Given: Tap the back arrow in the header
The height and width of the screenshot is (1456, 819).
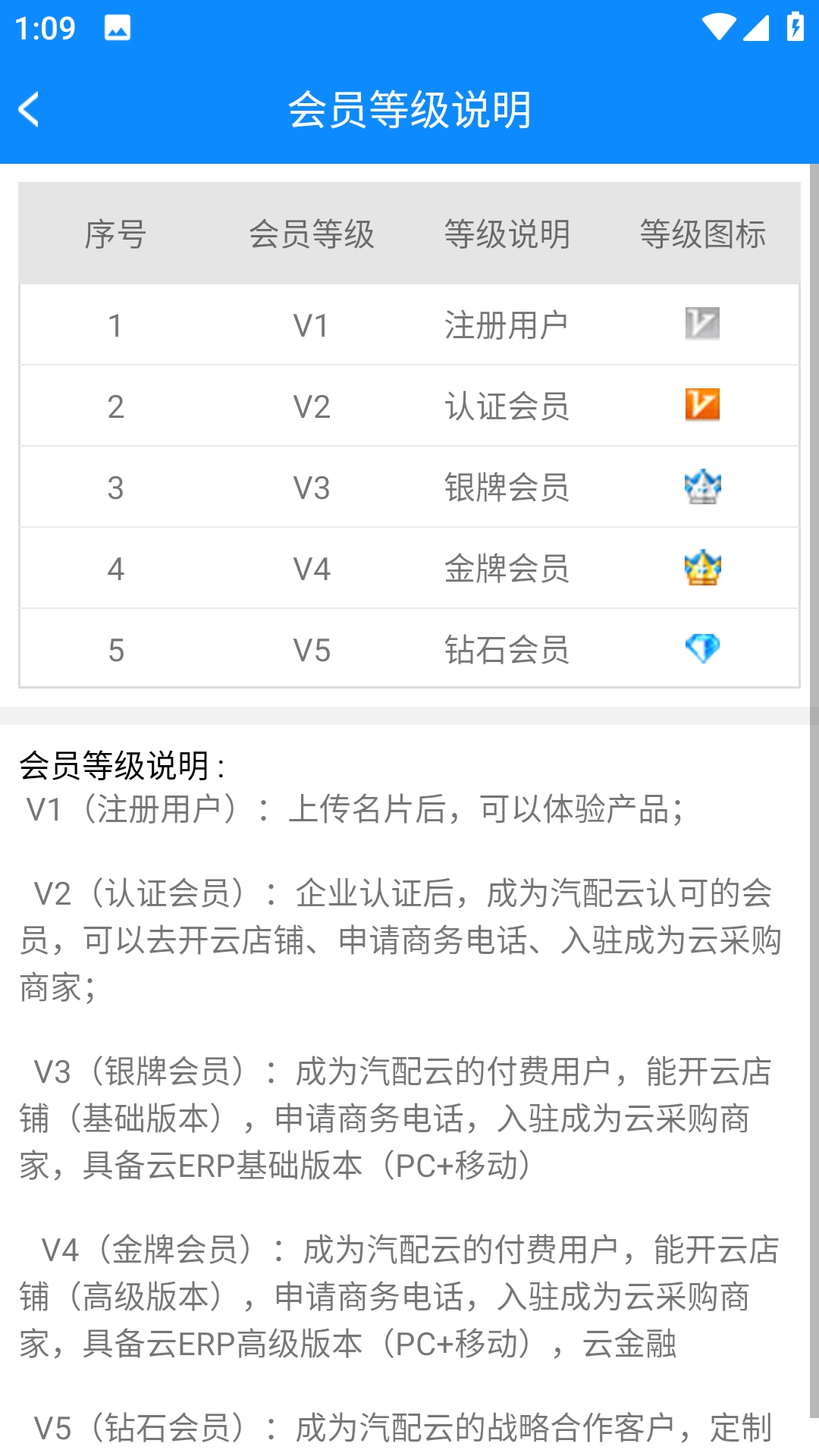Looking at the screenshot, I should pyautogui.click(x=30, y=108).
